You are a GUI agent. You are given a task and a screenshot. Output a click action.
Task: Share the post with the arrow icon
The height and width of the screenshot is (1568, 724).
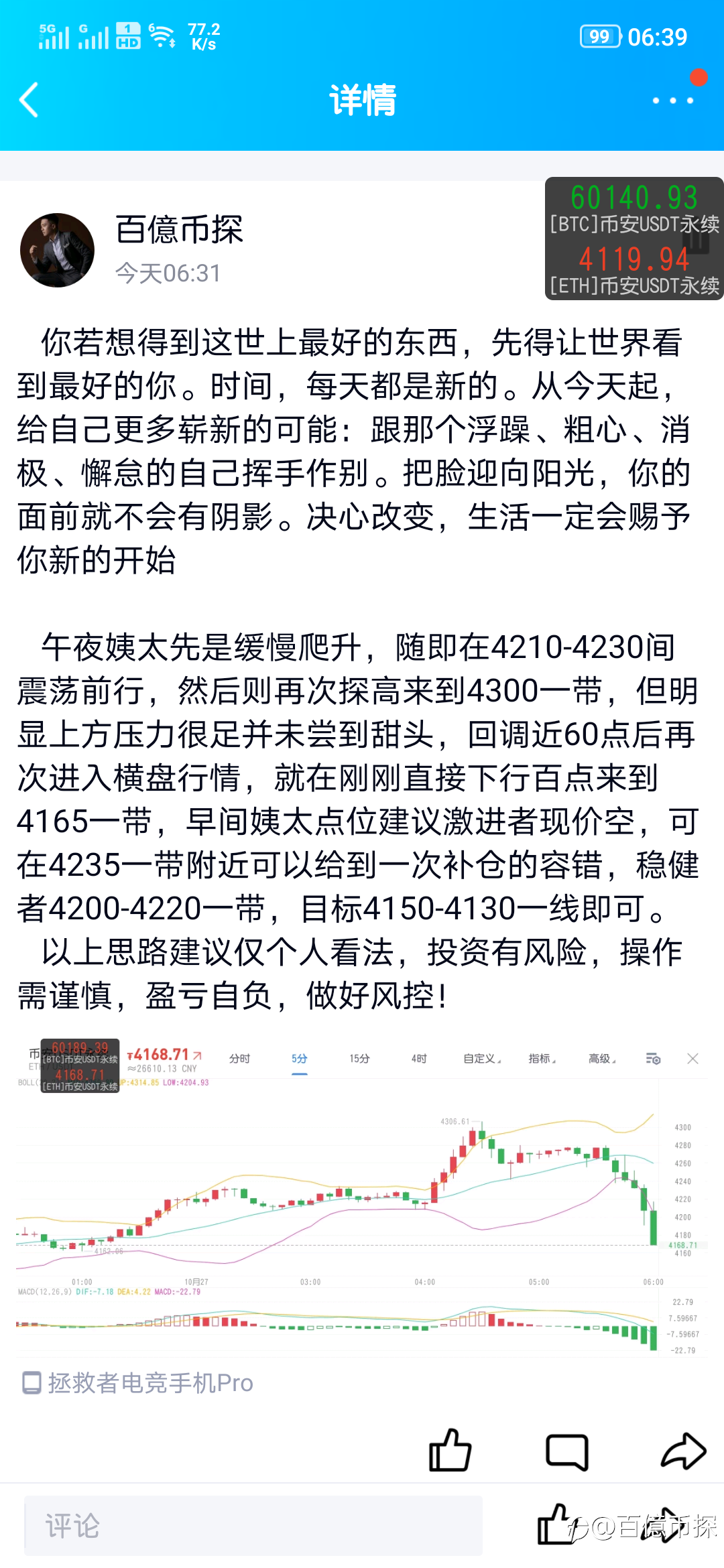[x=683, y=1451]
